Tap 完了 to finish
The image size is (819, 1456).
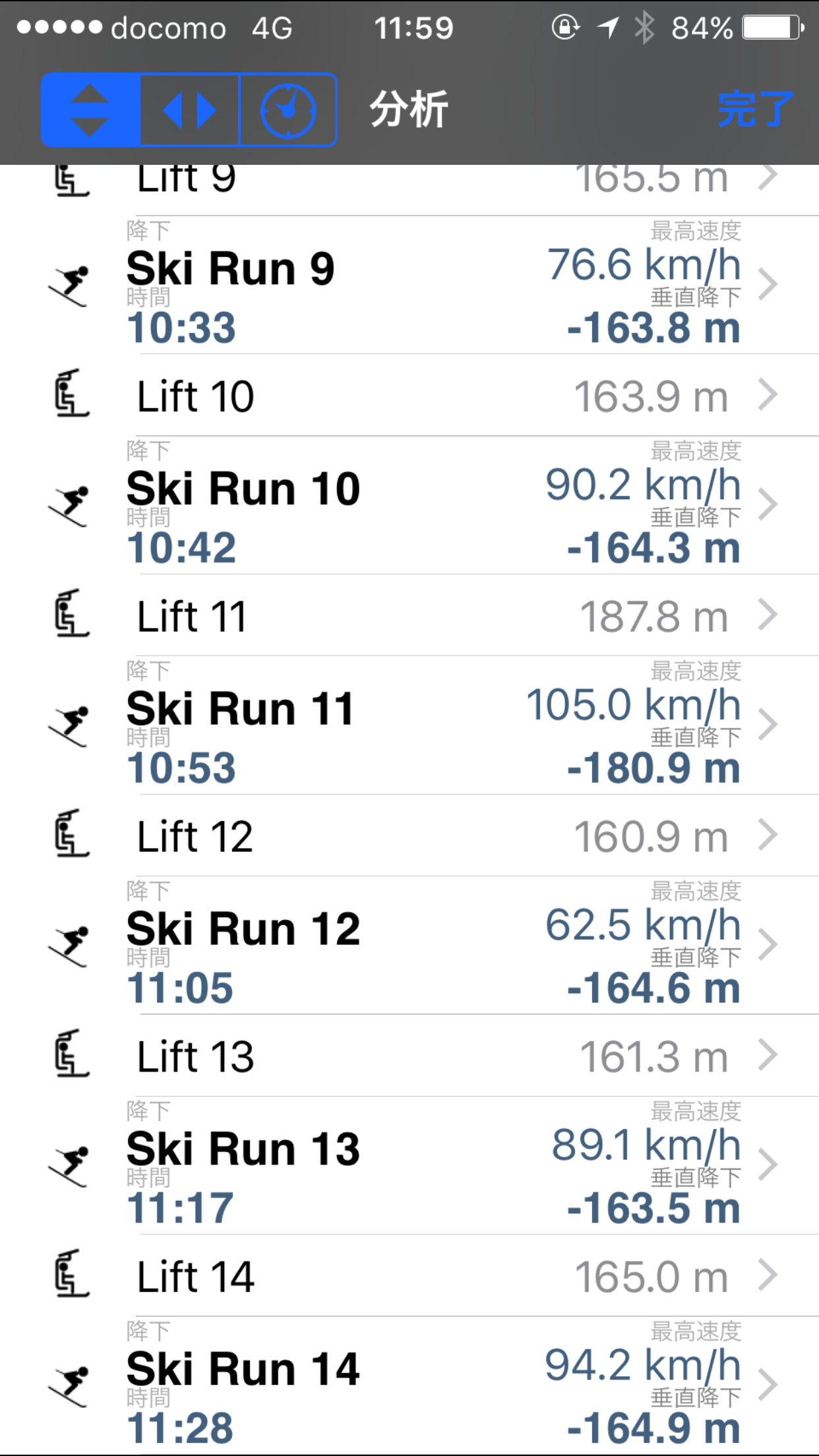tap(755, 109)
